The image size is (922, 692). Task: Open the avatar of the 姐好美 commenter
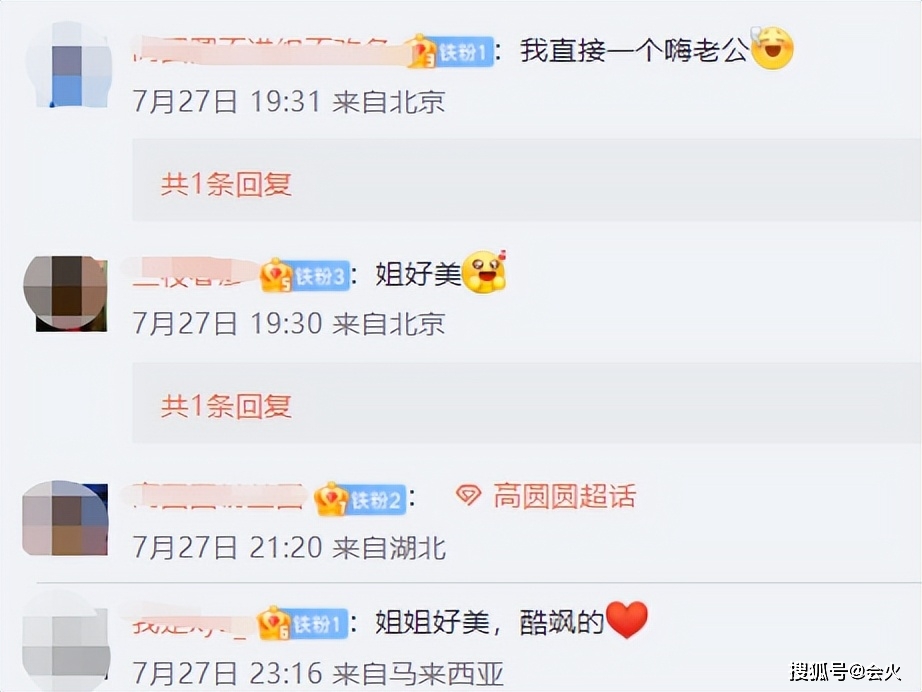(65, 291)
